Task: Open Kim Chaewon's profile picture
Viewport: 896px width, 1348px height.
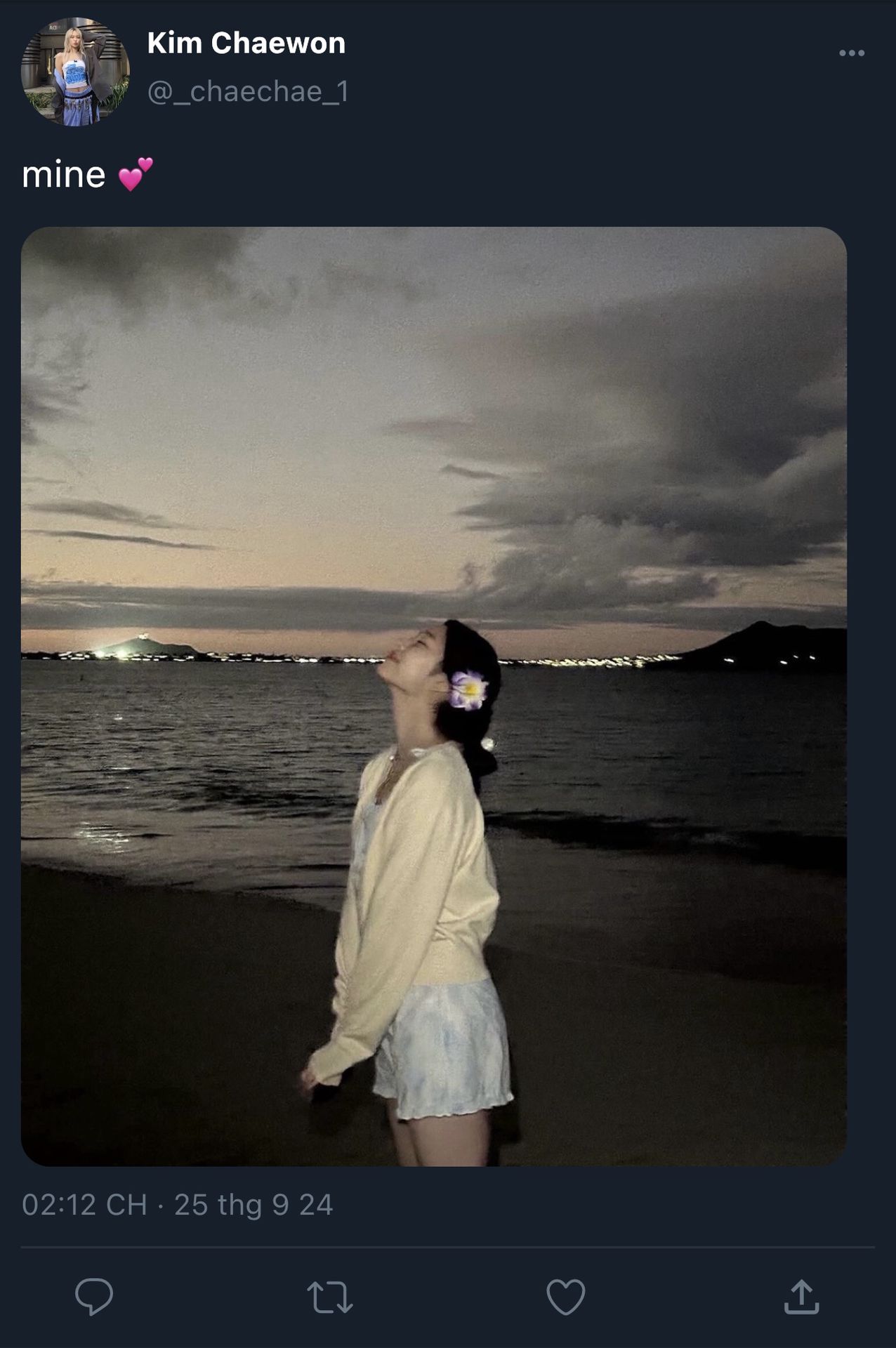Action: (x=75, y=72)
